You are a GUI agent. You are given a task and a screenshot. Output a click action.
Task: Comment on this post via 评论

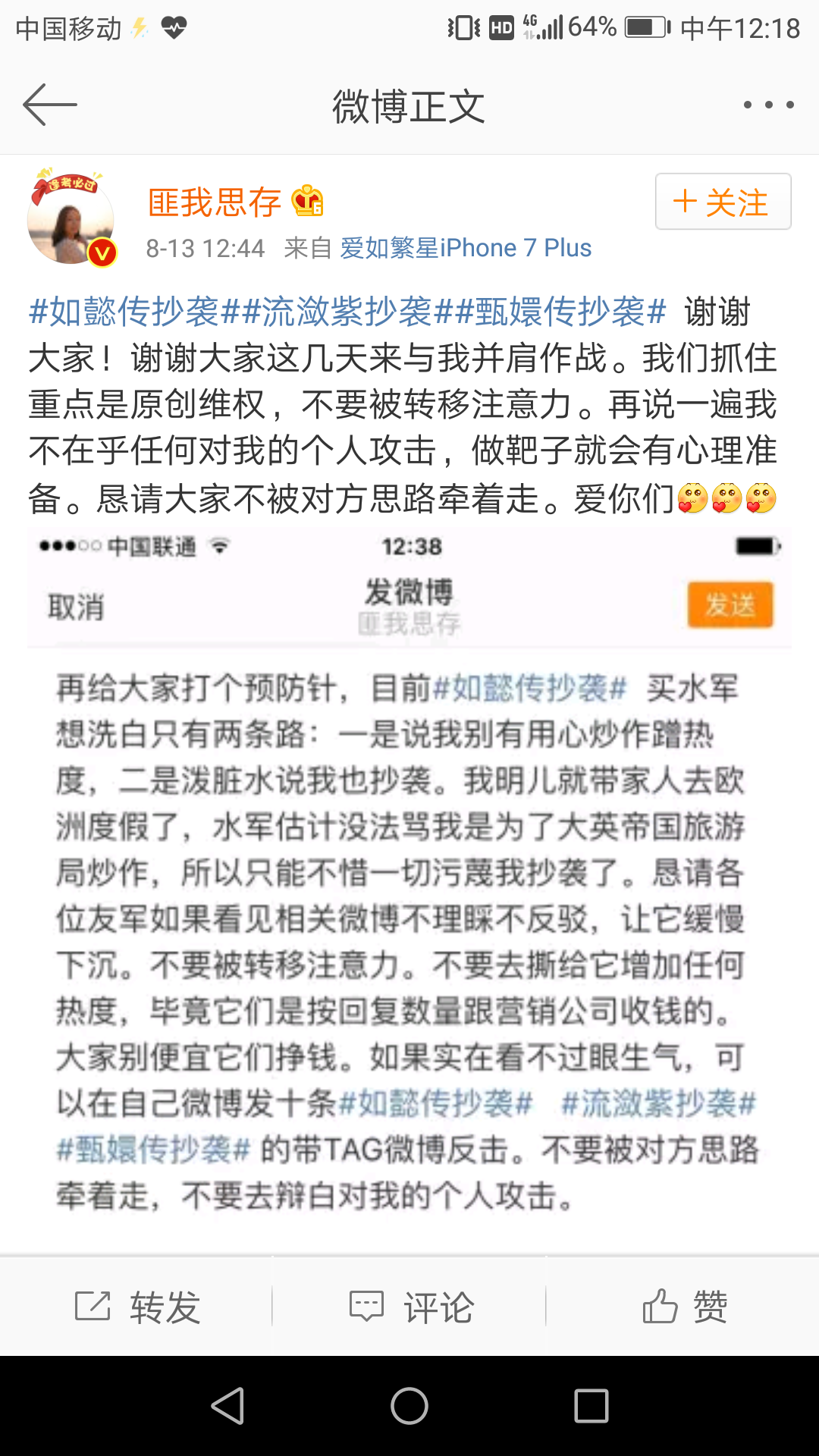coord(410,1307)
